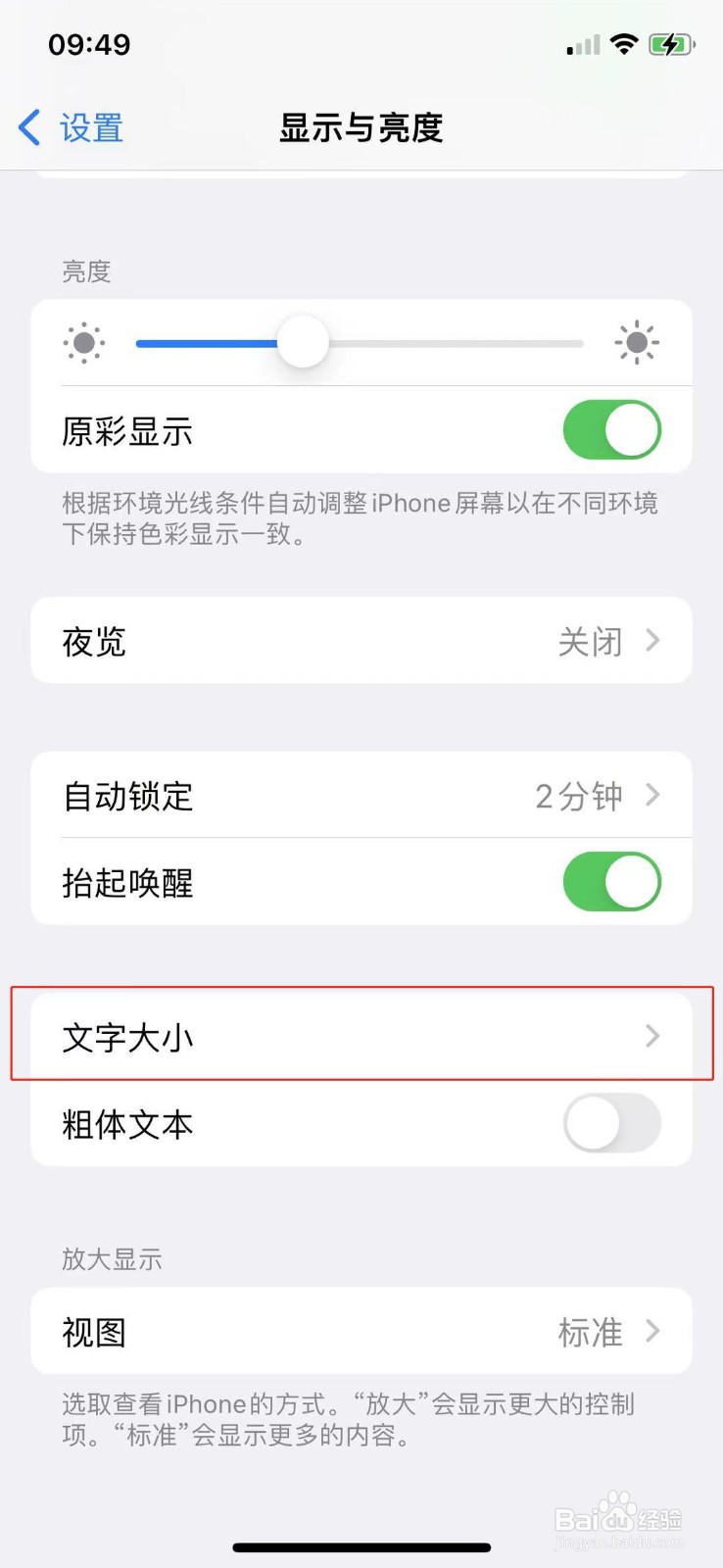The image size is (723, 1568).
Task: Disable 抬起唤醒 (Raise to Wake)
Action: click(612, 882)
